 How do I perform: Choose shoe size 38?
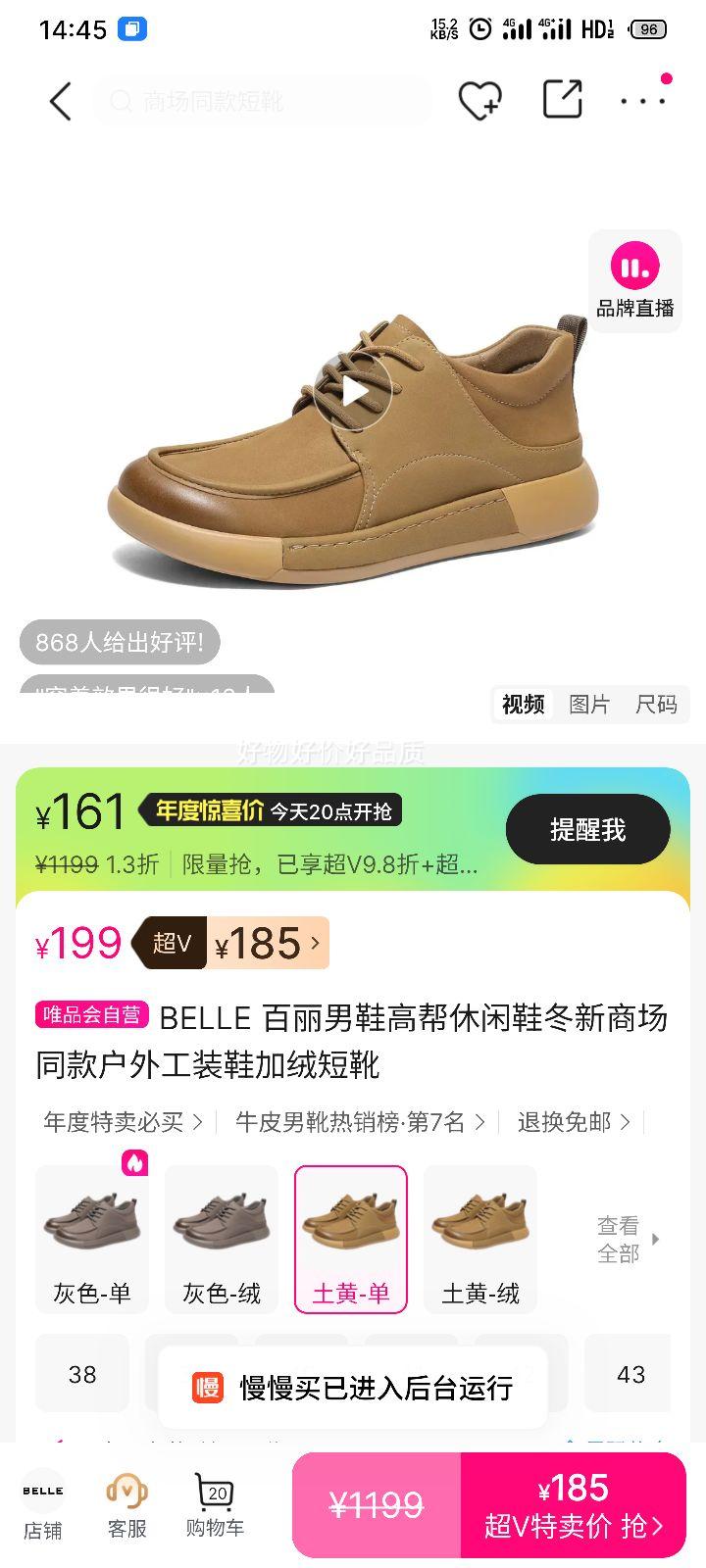coord(81,1375)
